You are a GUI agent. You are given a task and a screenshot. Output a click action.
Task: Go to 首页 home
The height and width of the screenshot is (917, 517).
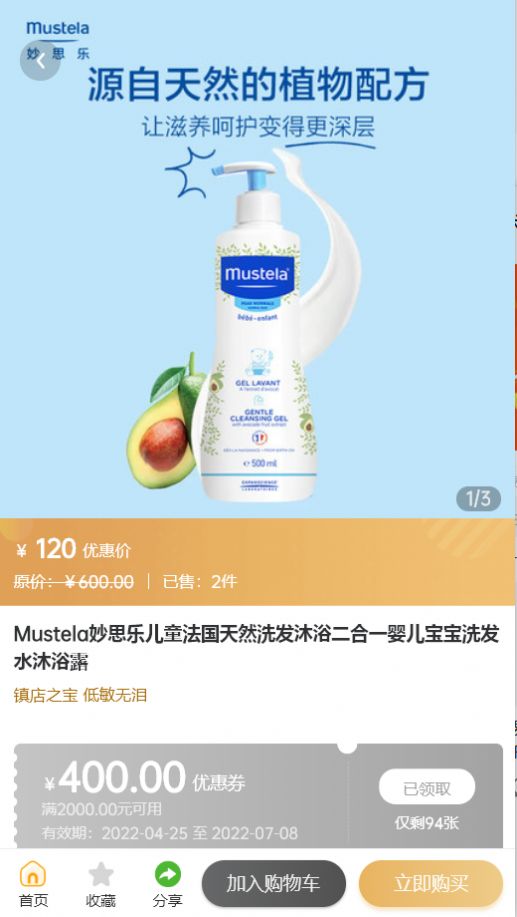click(33, 884)
